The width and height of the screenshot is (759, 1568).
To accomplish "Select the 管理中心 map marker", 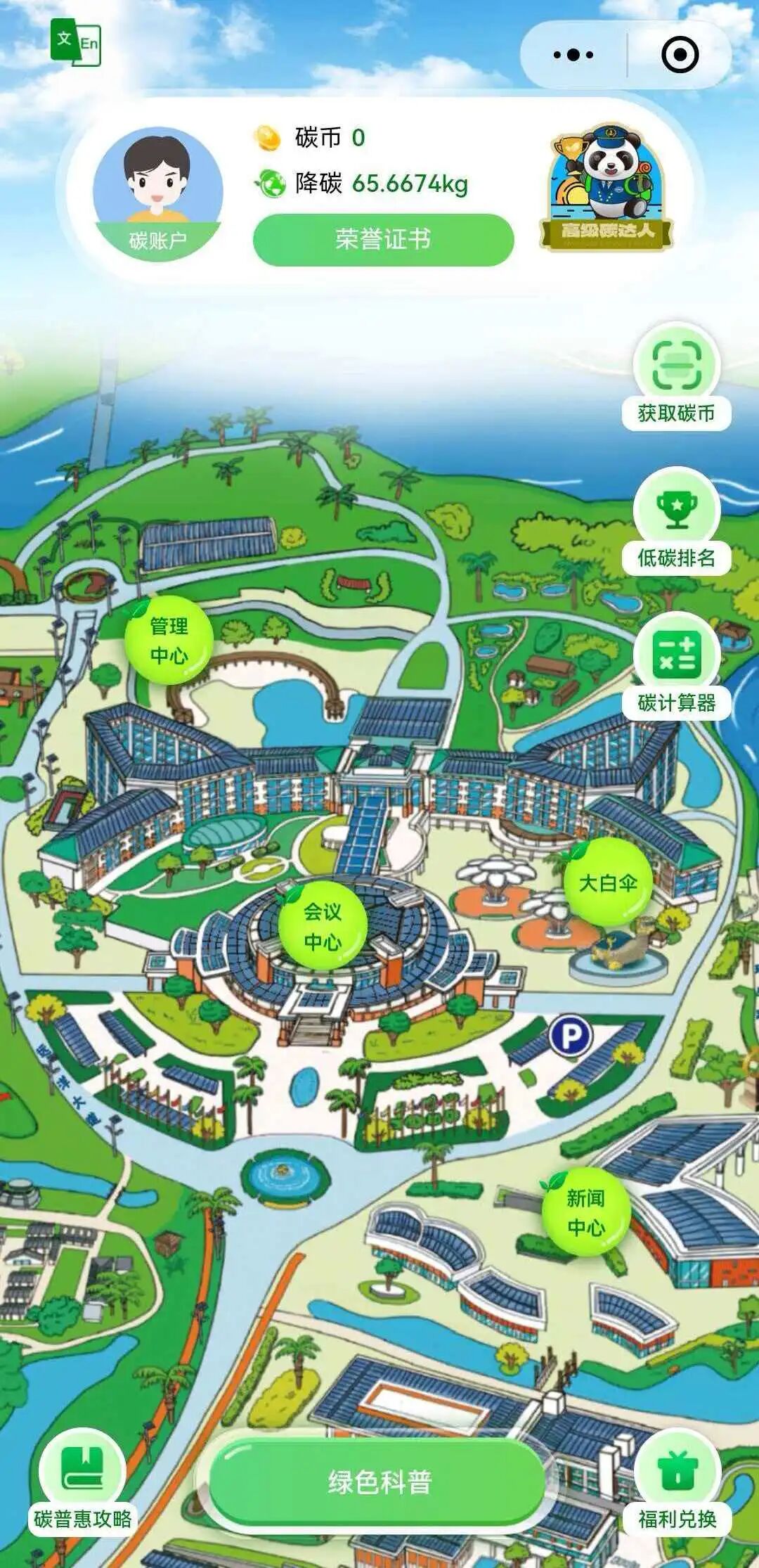I will click(x=169, y=640).
